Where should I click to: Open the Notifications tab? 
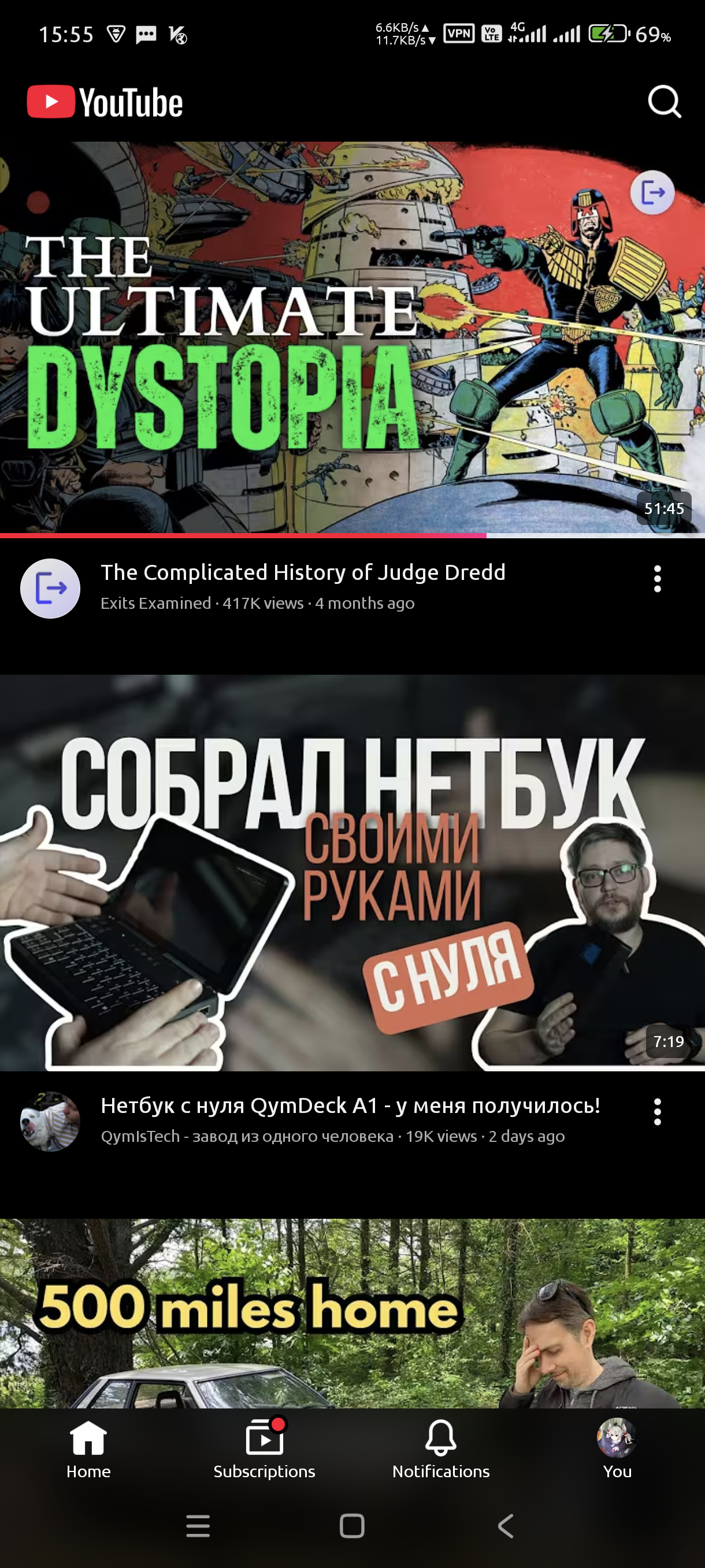pyautogui.click(x=440, y=1449)
